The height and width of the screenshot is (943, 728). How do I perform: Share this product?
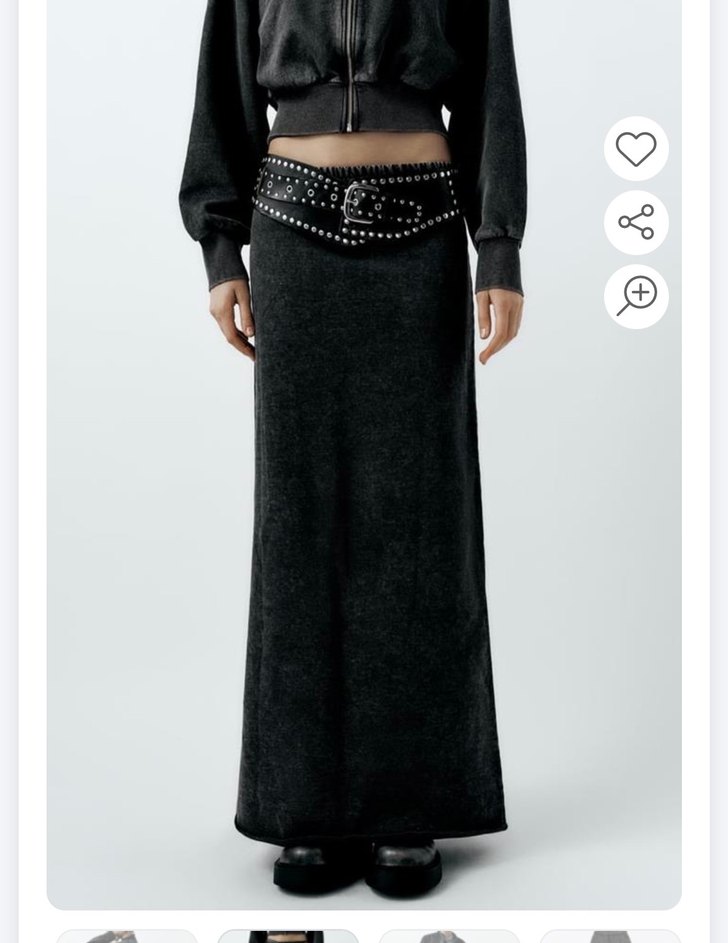tap(636, 222)
